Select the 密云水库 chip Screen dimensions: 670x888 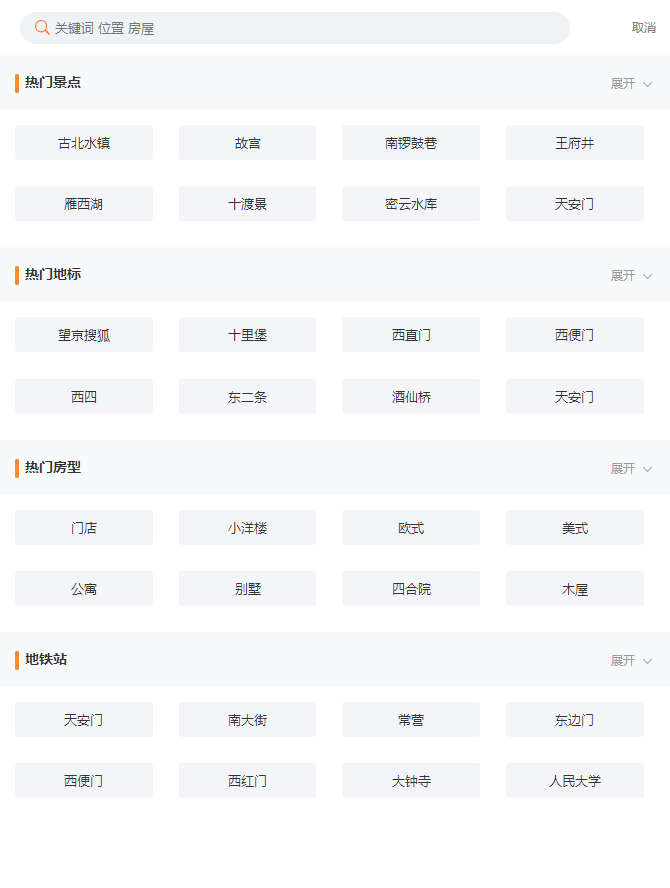411,204
